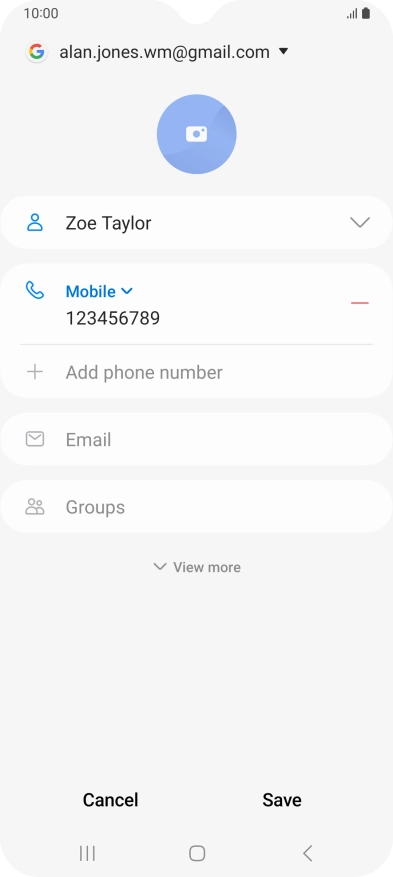Go back using the navigation bar
393x877 pixels.
click(x=307, y=853)
